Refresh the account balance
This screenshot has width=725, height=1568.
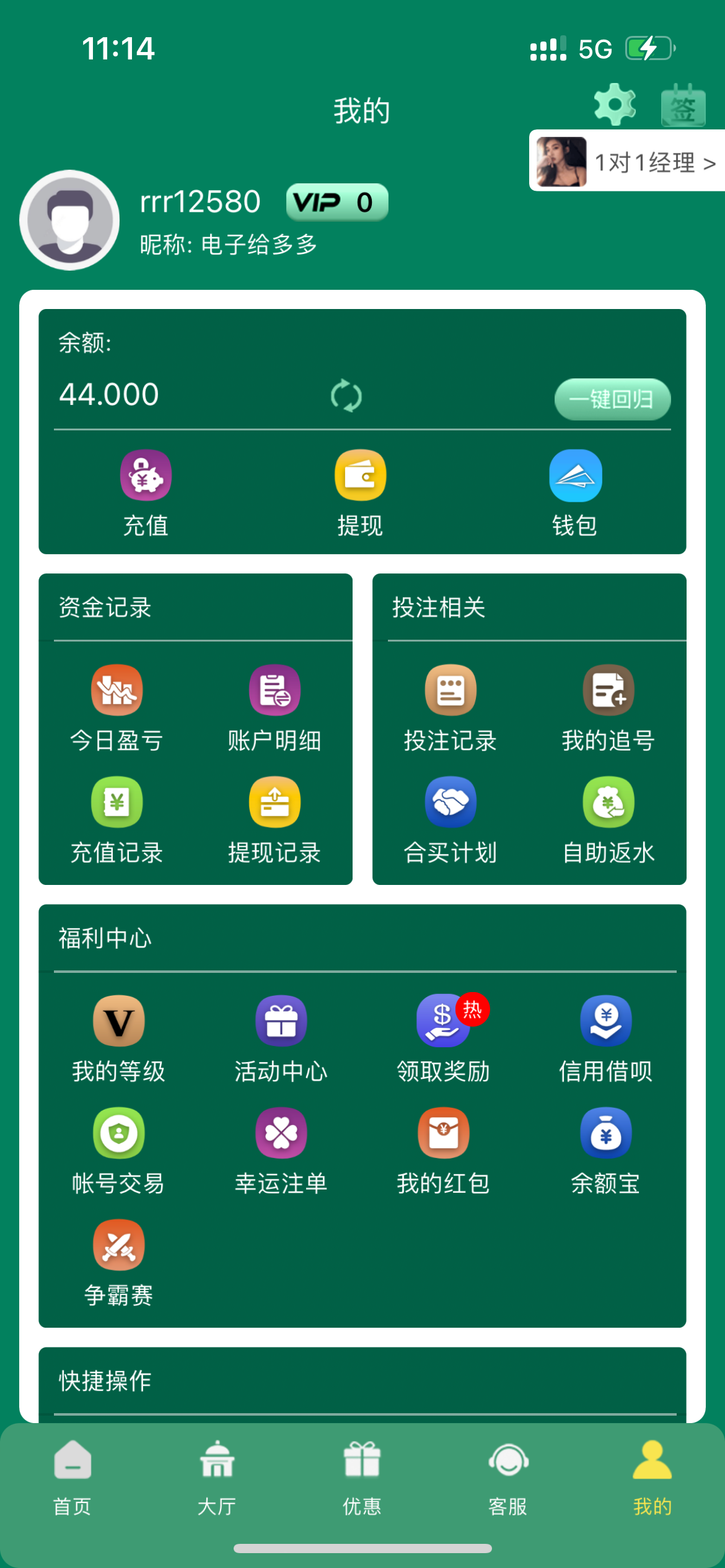click(x=346, y=396)
